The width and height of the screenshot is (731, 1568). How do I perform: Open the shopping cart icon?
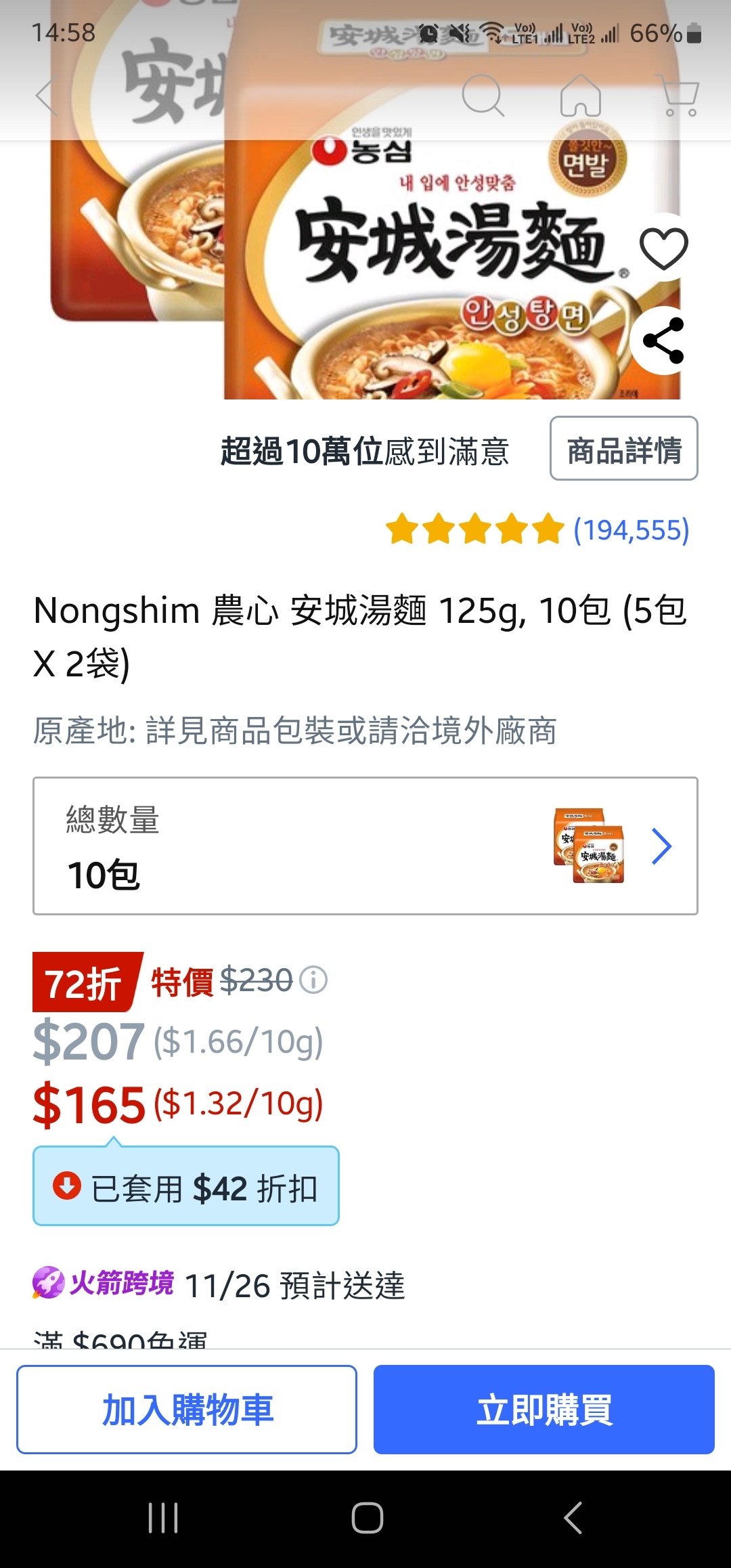(679, 95)
